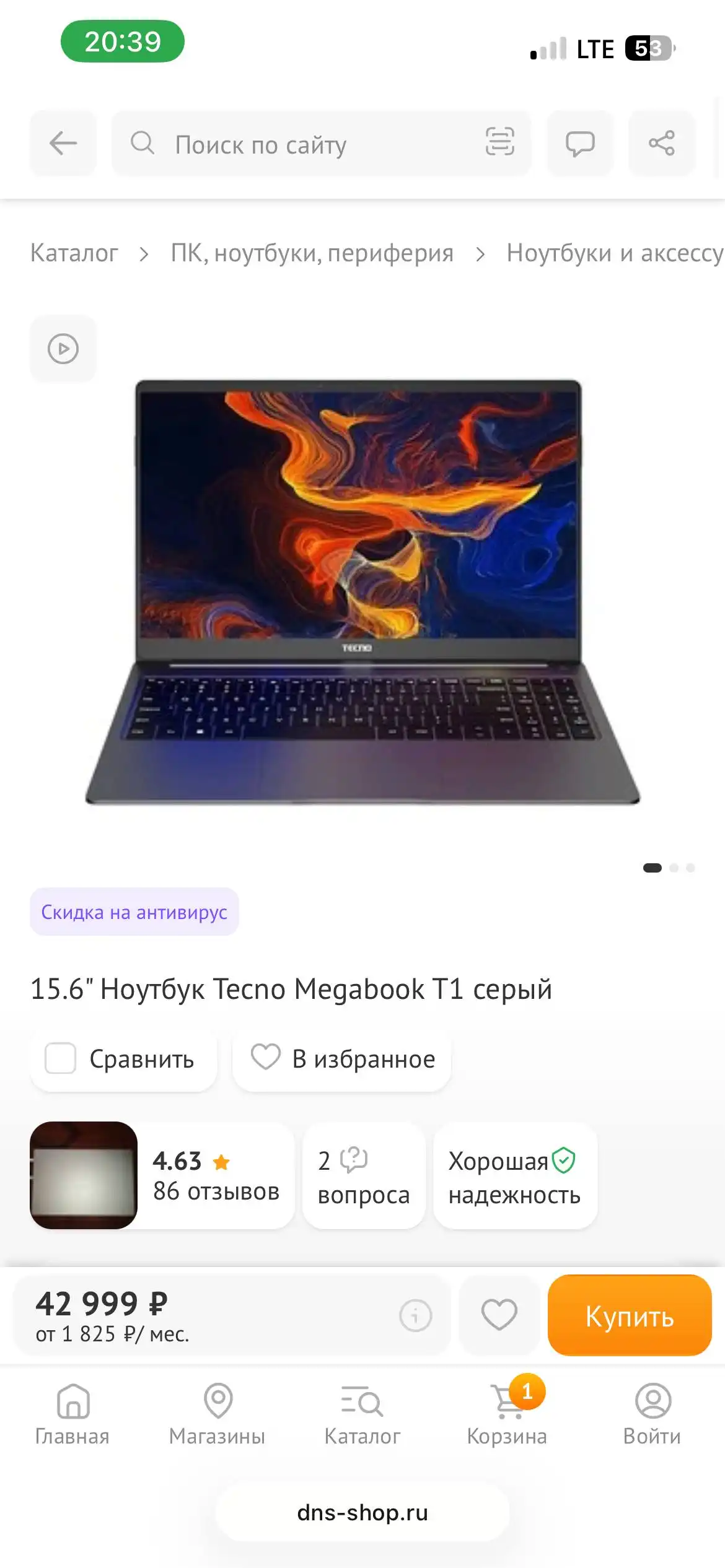Viewport: 725px width, 1568px height.
Task: Open the Каталог breadcrumb entry
Action: [73, 253]
